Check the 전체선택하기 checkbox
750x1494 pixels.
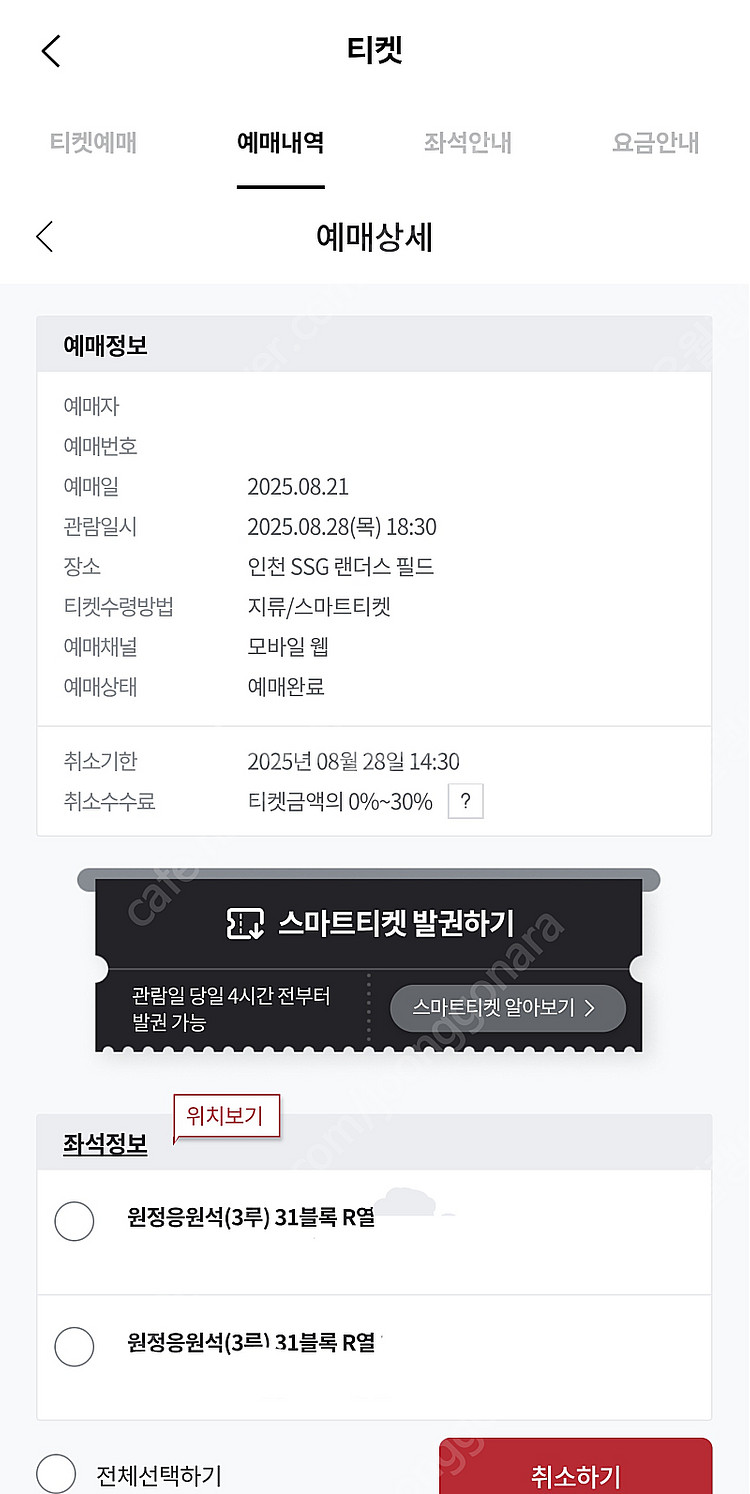click(57, 1473)
